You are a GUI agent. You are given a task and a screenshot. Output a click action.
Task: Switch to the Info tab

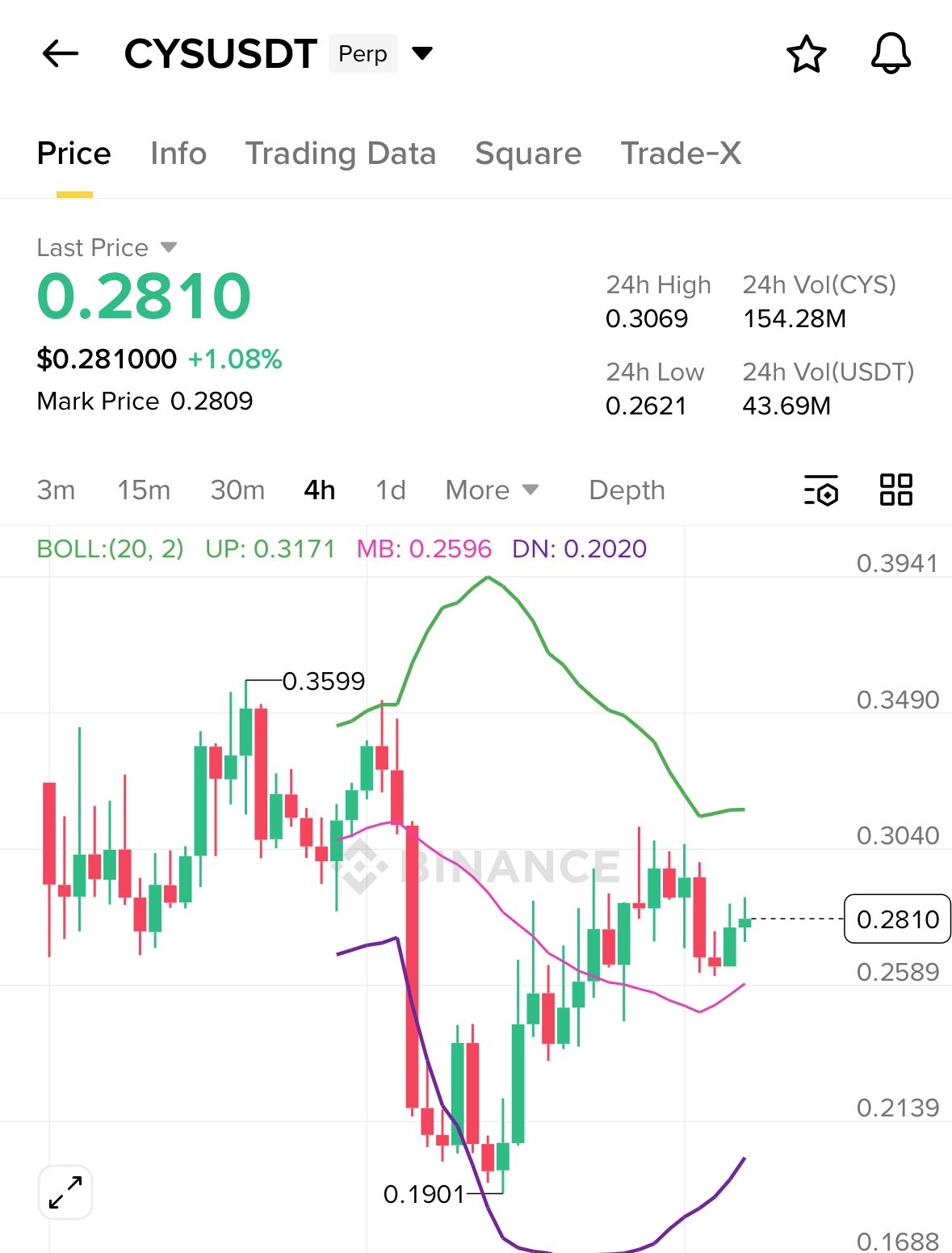(x=178, y=153)
